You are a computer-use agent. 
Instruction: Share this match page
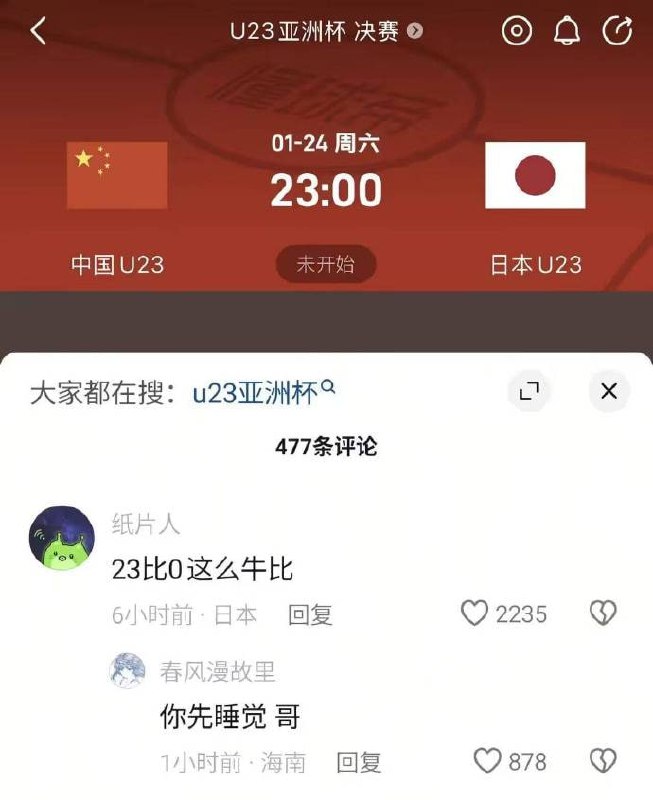(x=617, y=31)
